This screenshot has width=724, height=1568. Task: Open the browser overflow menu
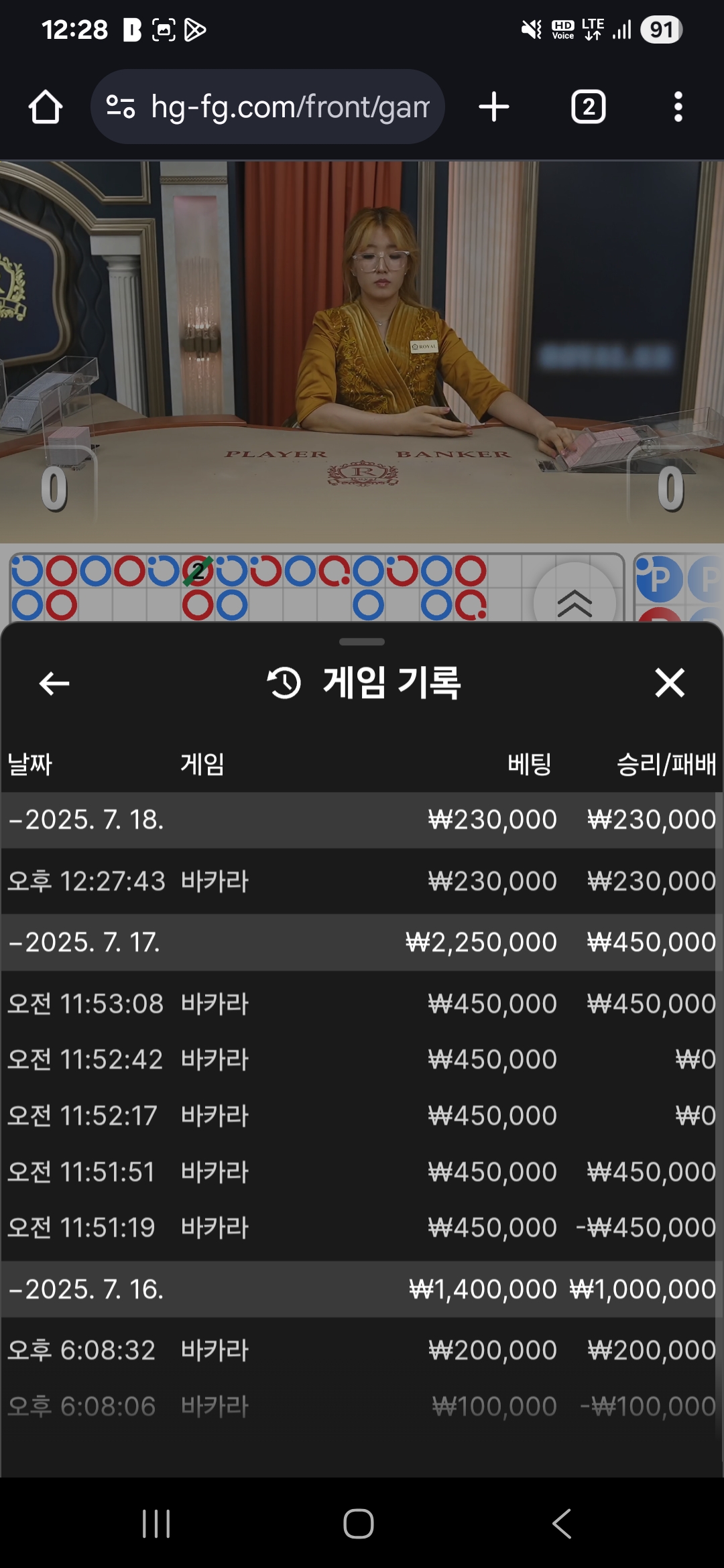pos(678,107)
